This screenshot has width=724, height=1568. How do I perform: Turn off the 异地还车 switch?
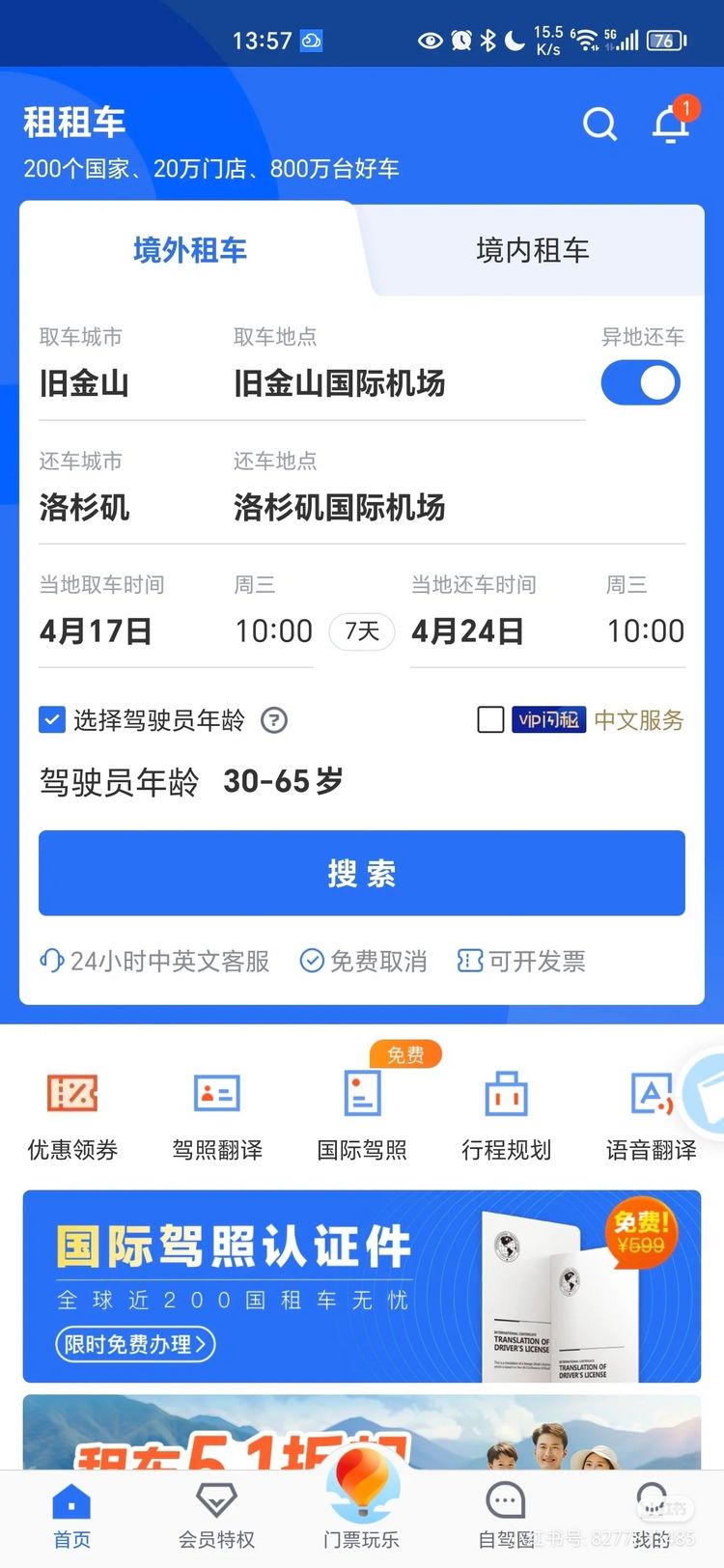click(x=640, y=383)
